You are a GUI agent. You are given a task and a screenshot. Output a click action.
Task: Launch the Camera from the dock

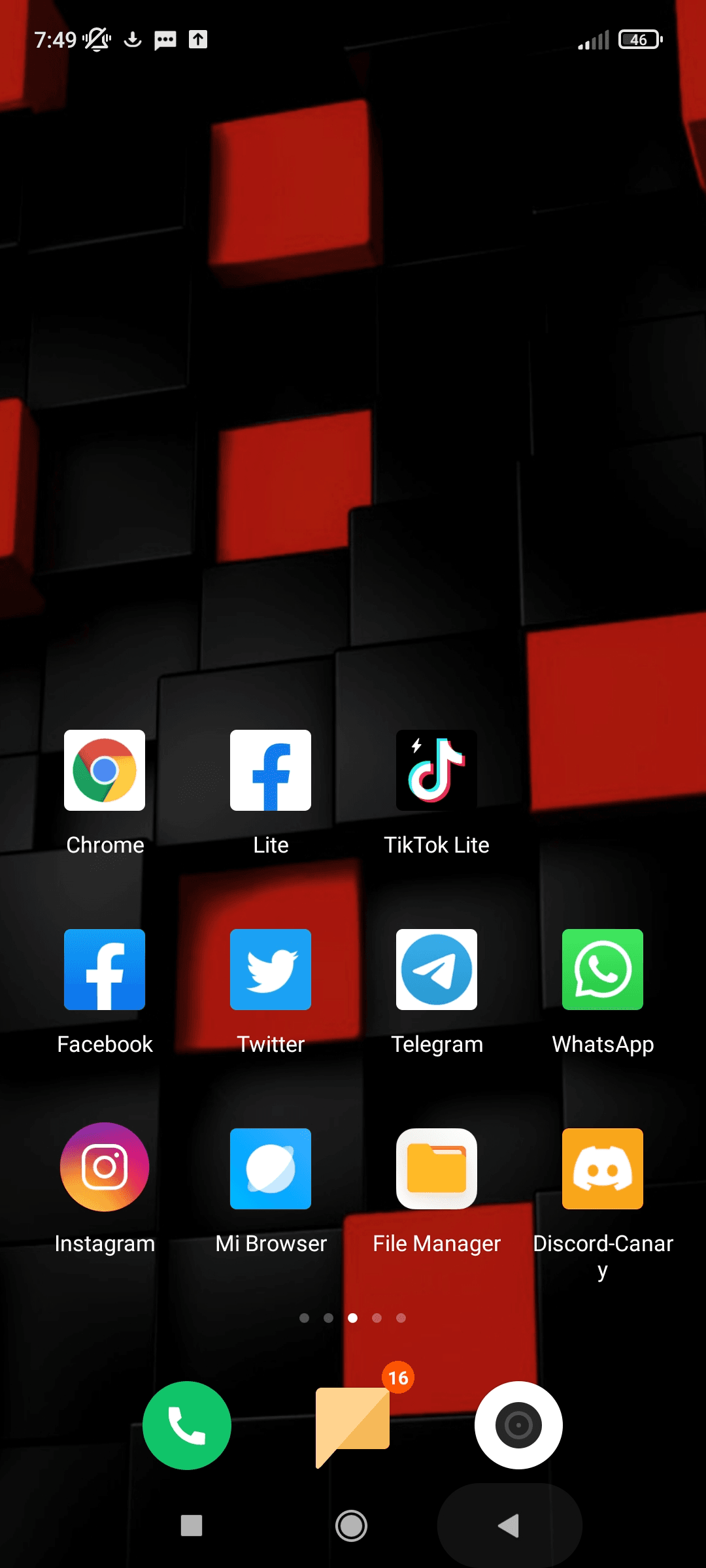pyautogui.click(x=519, y=1426)
